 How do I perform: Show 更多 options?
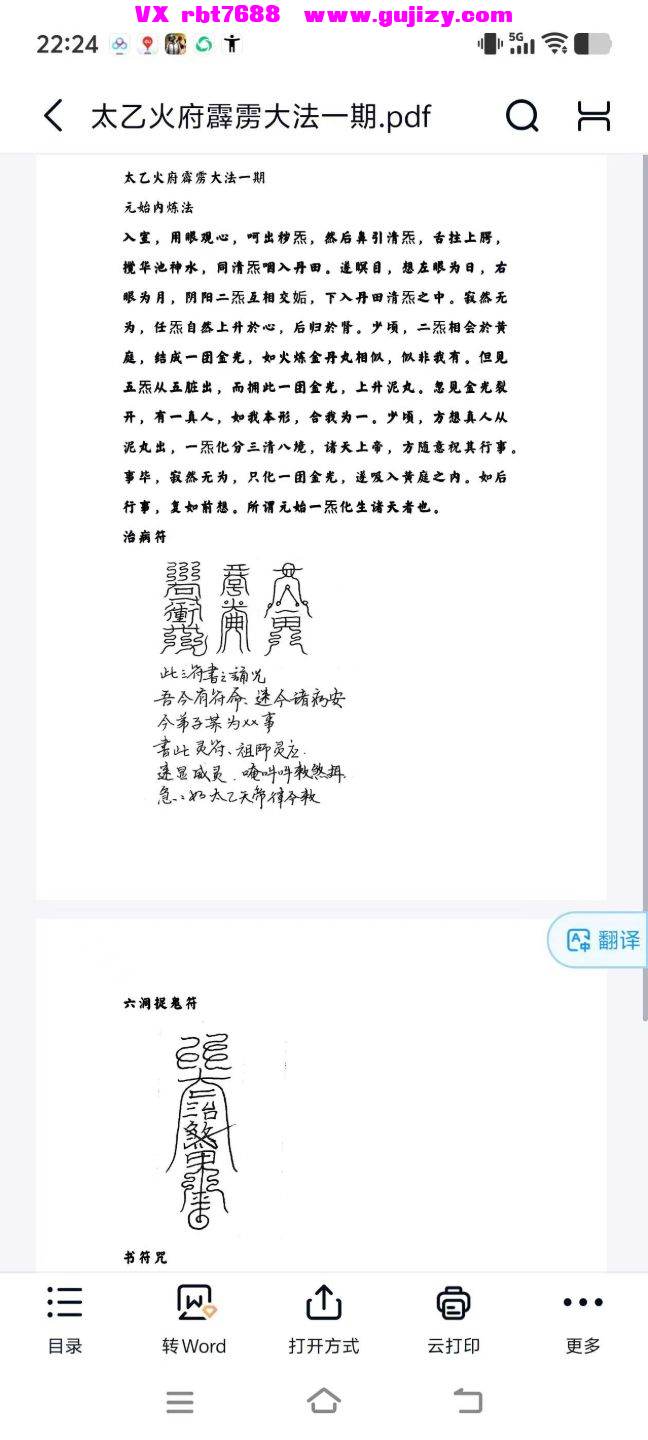coord(583,1319)
